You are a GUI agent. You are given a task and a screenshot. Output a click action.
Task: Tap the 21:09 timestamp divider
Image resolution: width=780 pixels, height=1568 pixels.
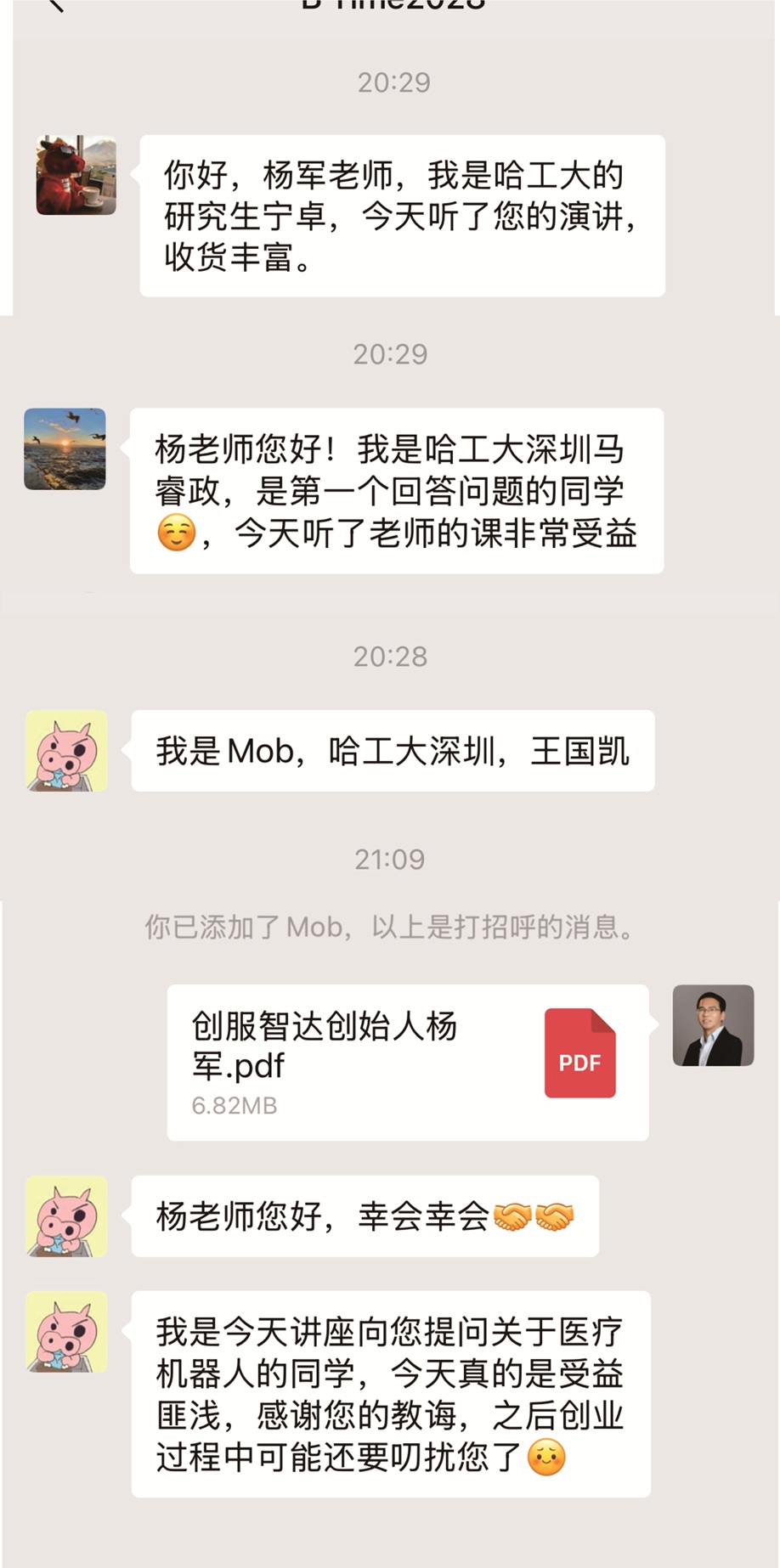coord(390,860)
